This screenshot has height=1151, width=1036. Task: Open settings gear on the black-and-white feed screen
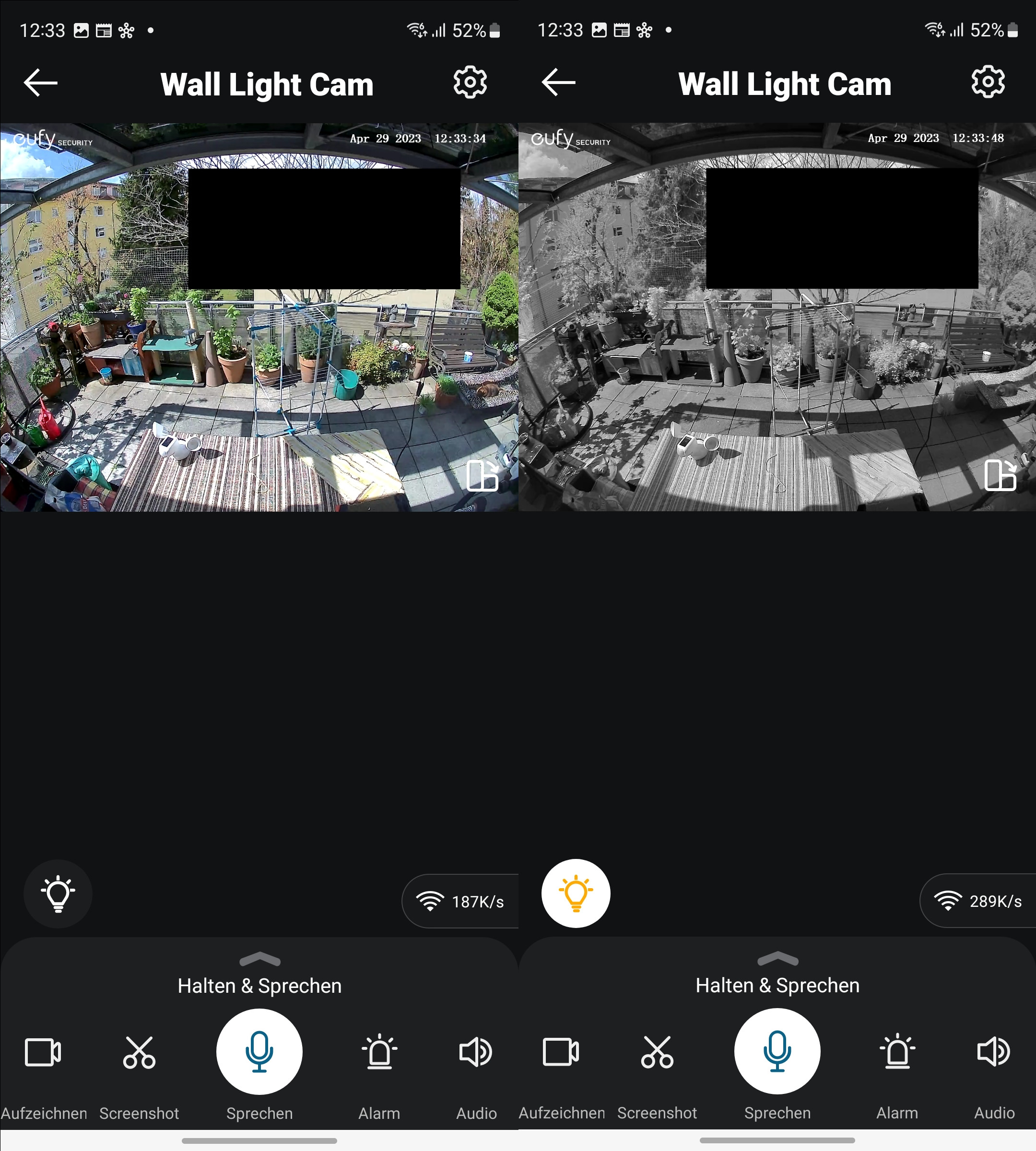(988, 82)
